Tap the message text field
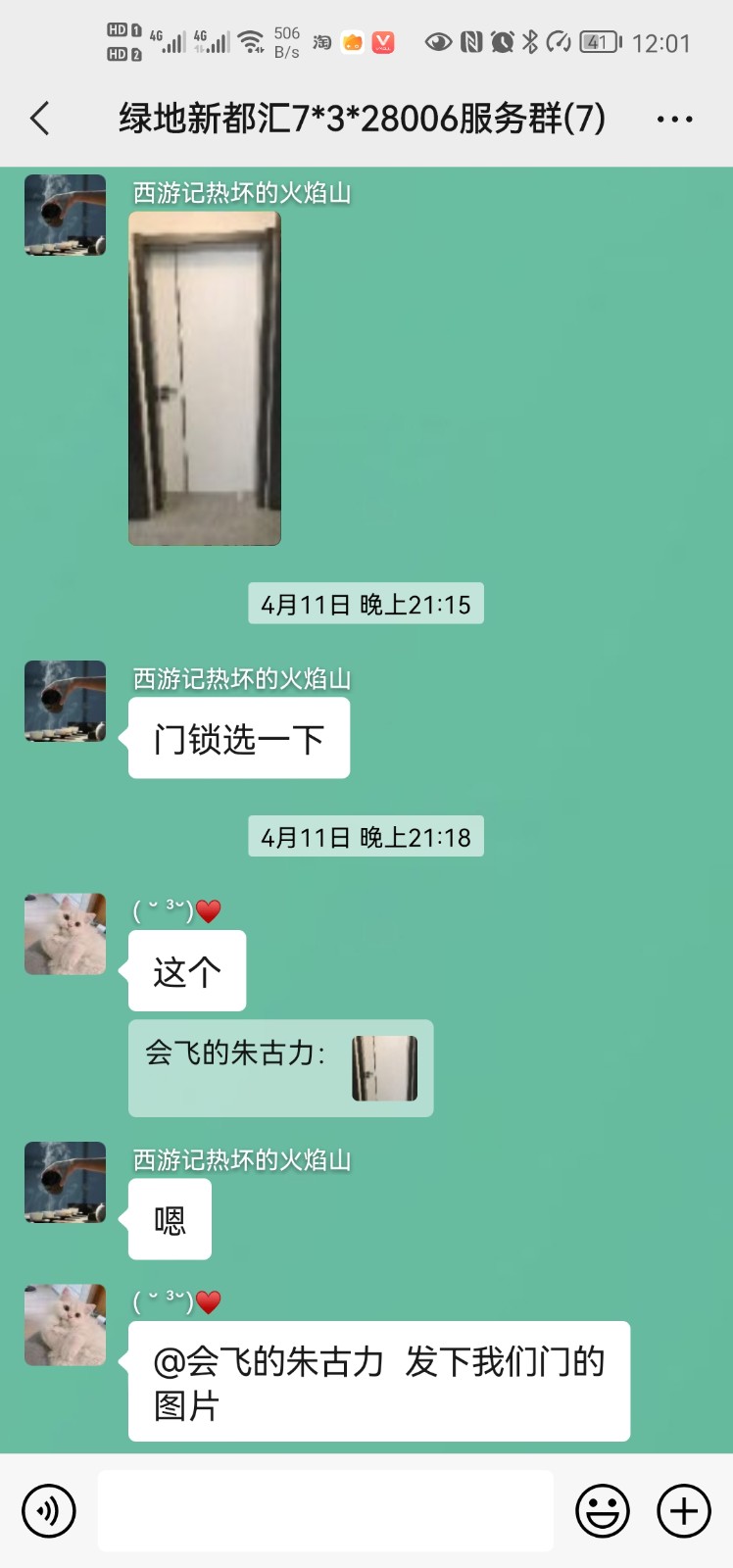The image size is (733, 1568). click(x=325, y=1510)
